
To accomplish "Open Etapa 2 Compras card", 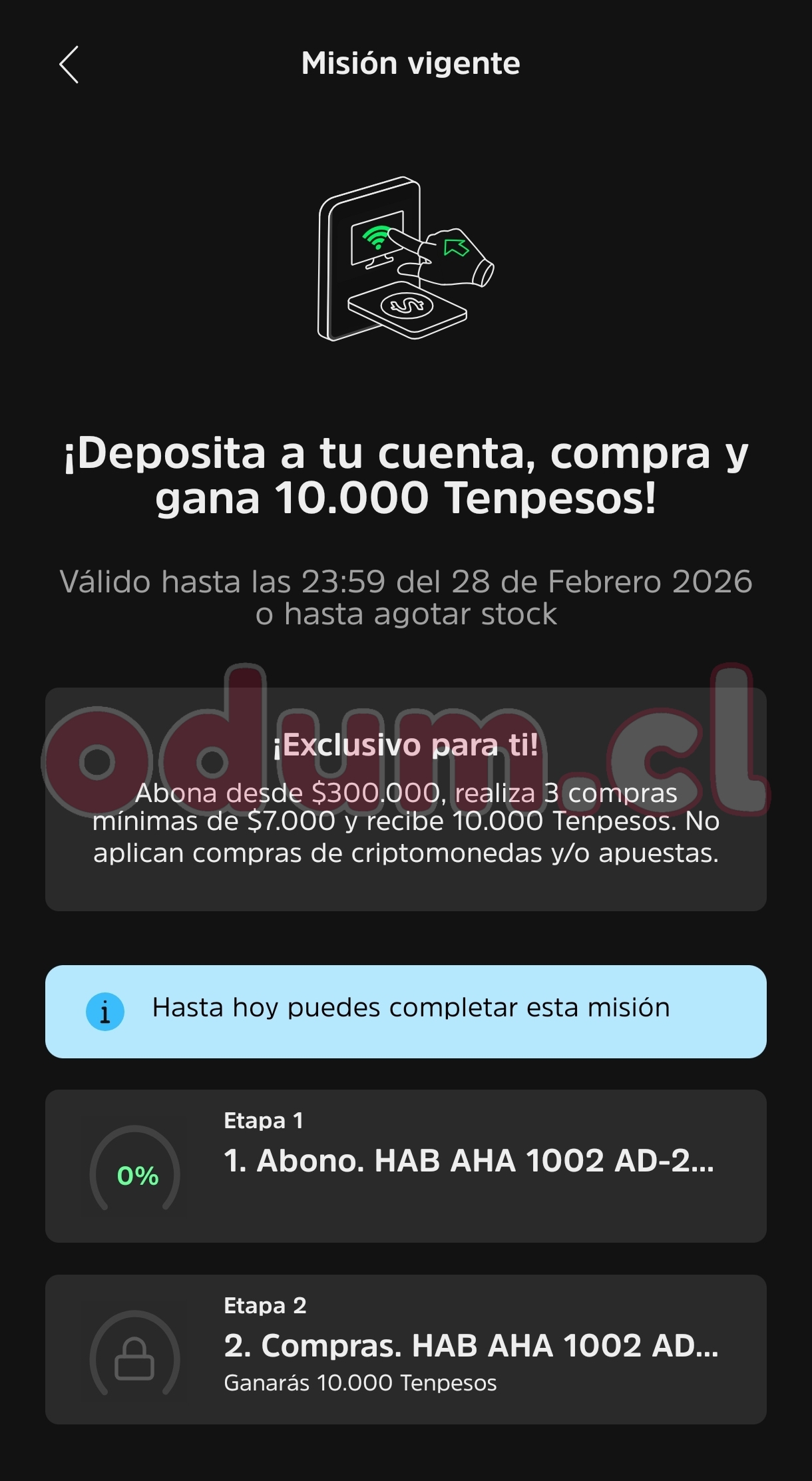I will pos(405,1349).
